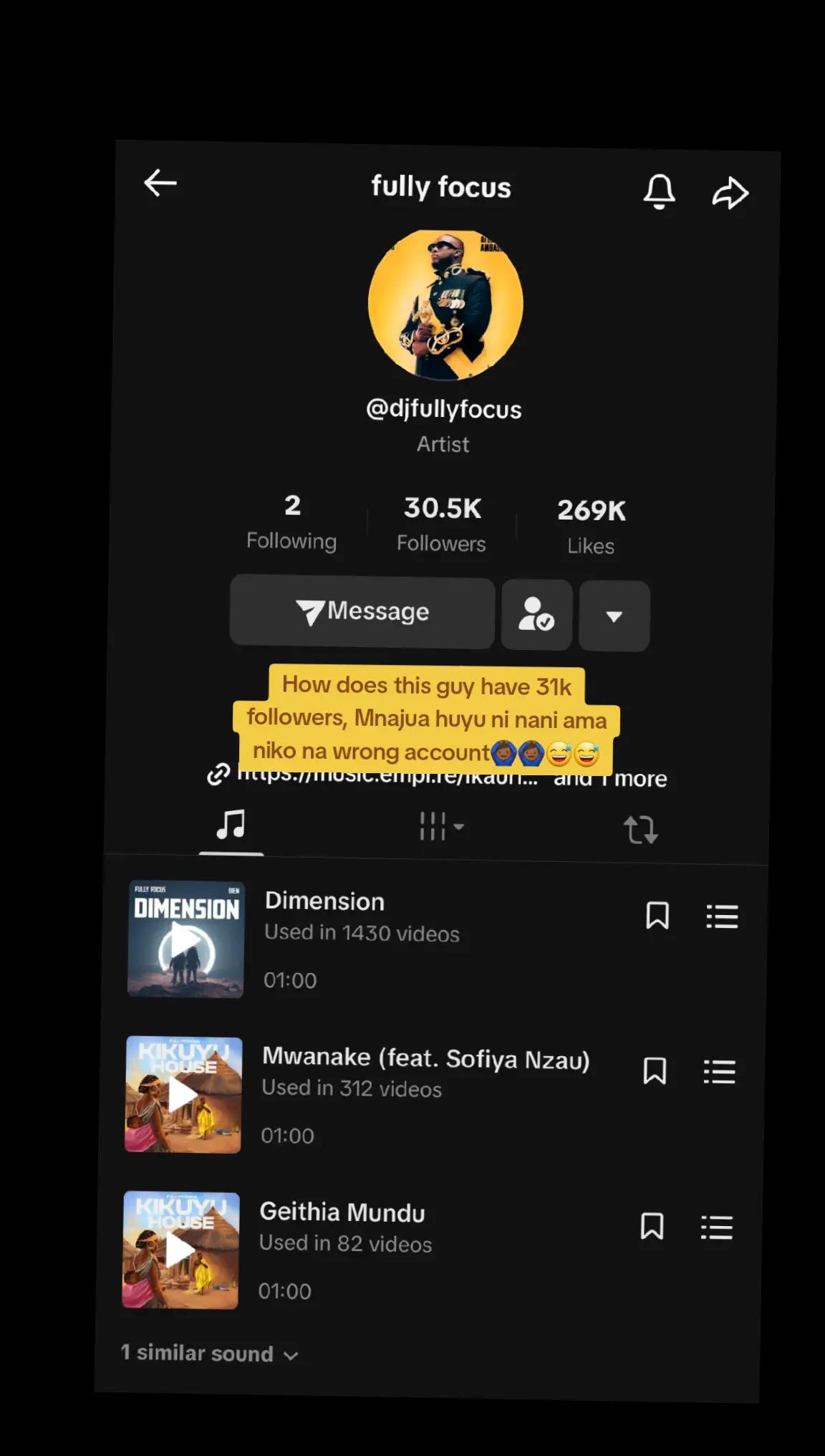
Task: Go back using the arrow
Action: coord(160,183)
